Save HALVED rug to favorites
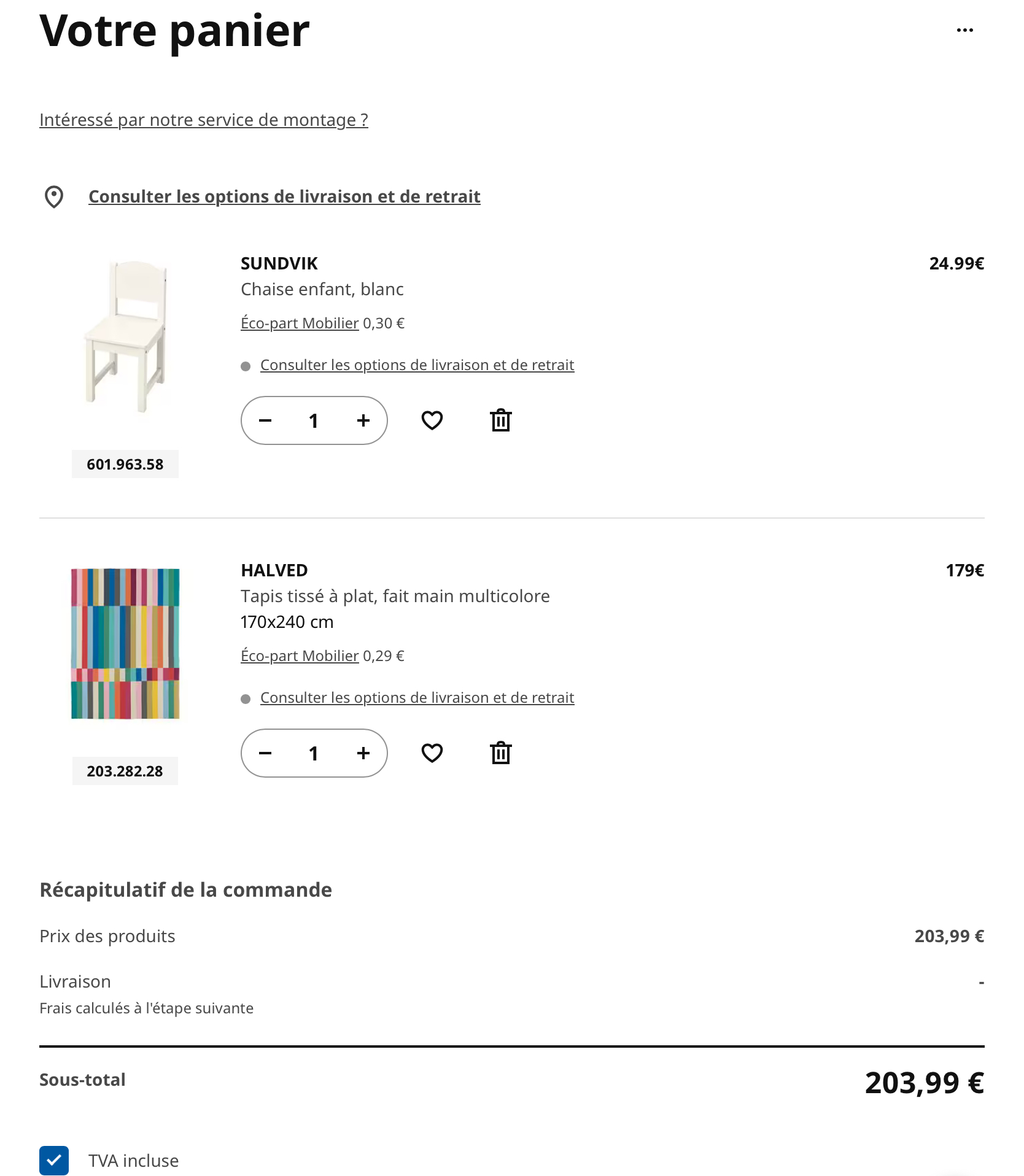This screenshot has width=1024, height=1176. pyautogui.click(x=432, y=753)
